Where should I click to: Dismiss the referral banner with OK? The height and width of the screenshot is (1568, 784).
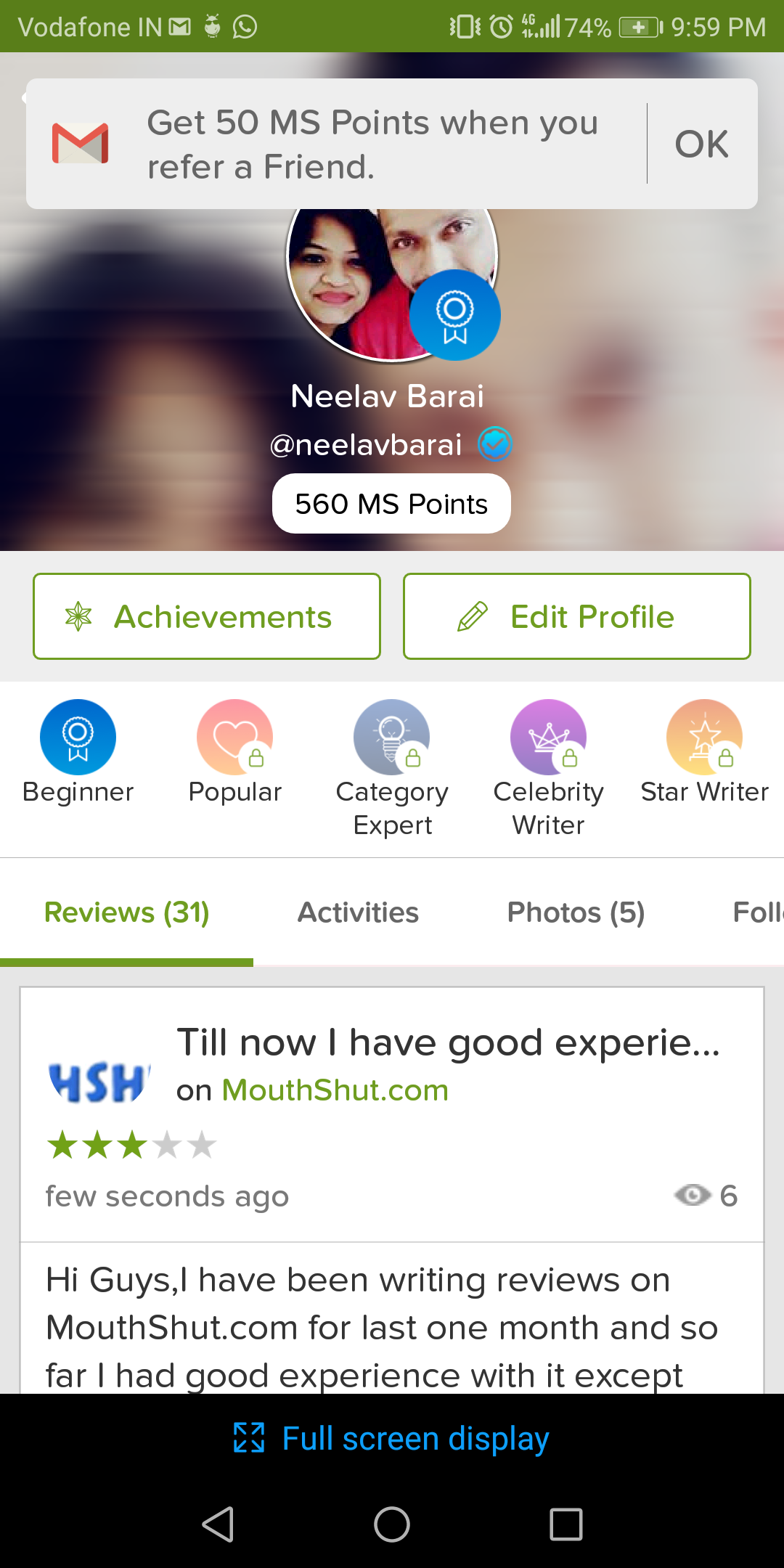[701, 144]
